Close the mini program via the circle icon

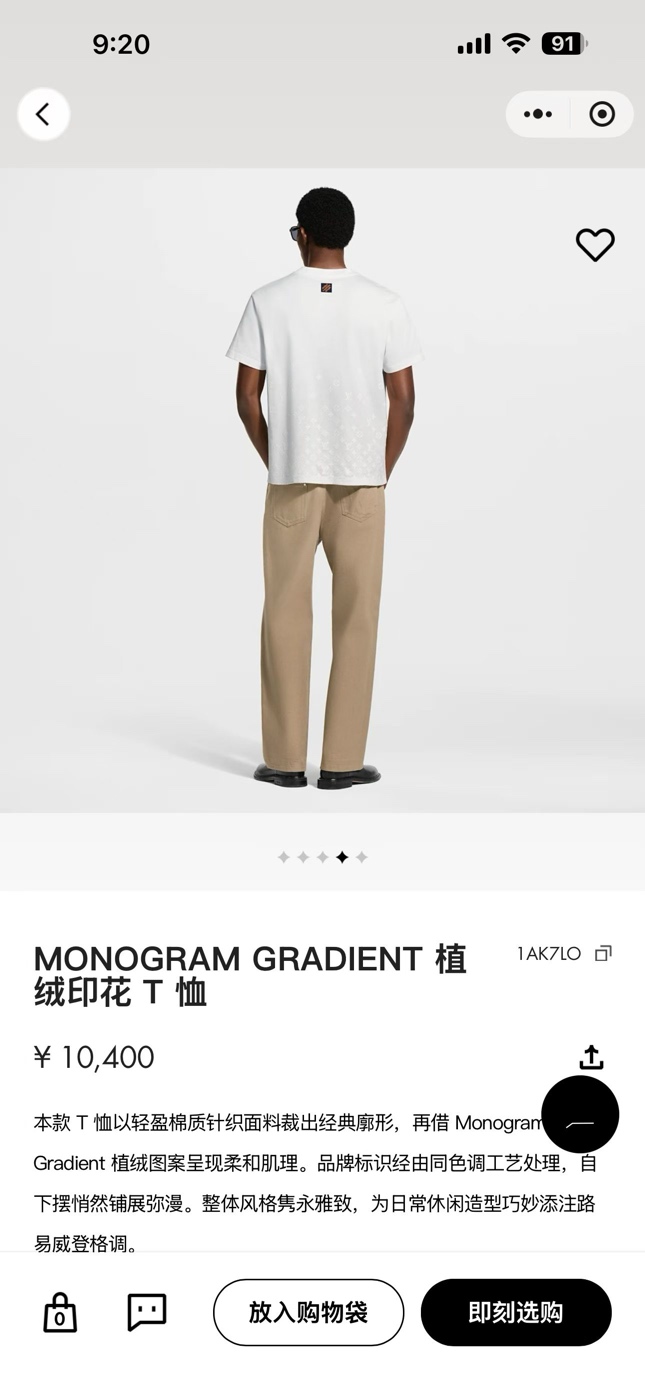point(602,114)
